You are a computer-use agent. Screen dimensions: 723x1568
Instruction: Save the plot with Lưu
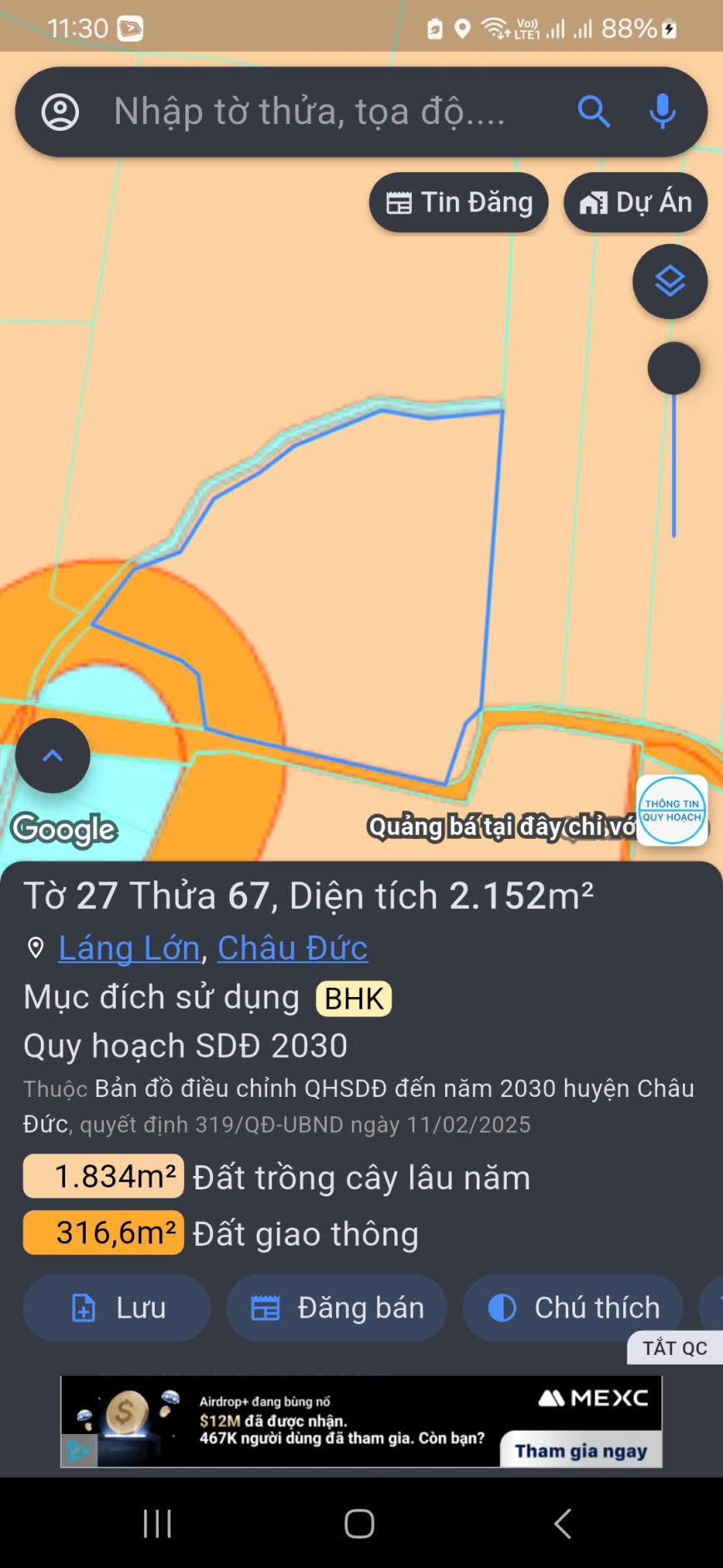(x=116, y=1307)
